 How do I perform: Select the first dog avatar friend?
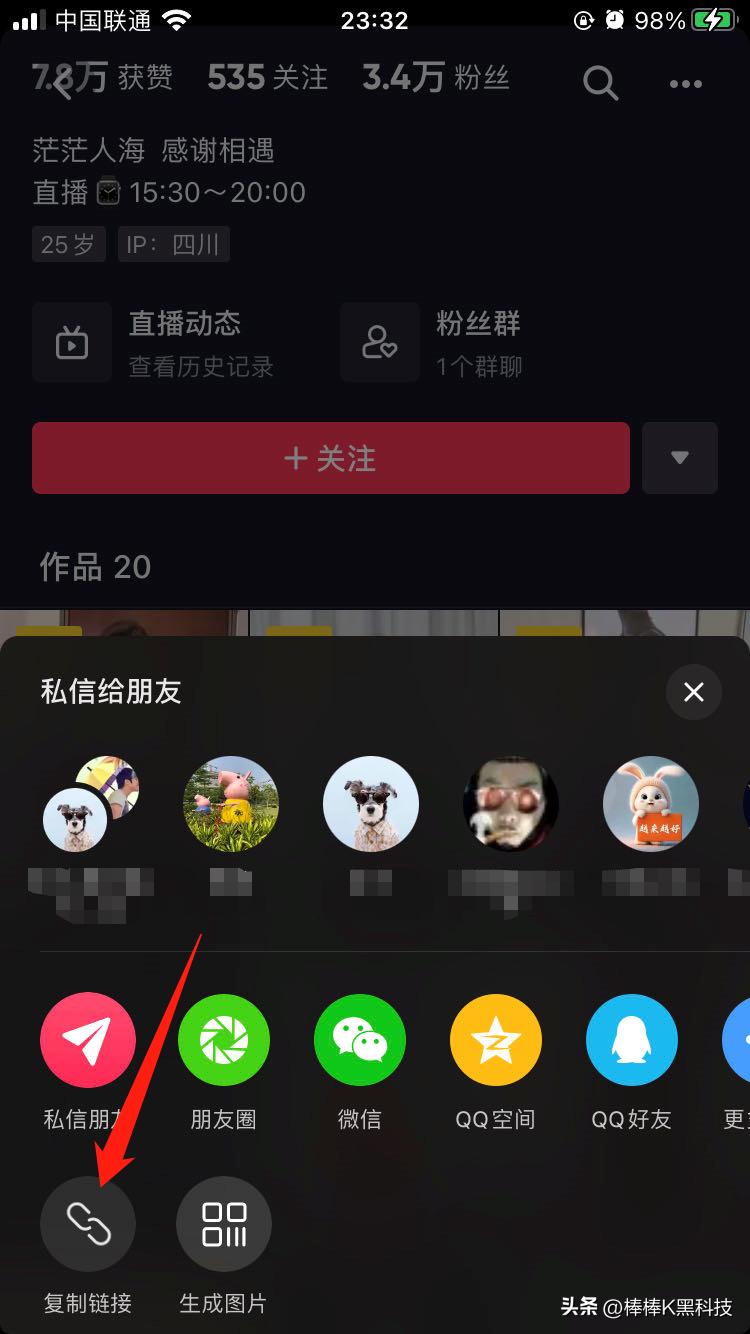[x=88, y=805]
